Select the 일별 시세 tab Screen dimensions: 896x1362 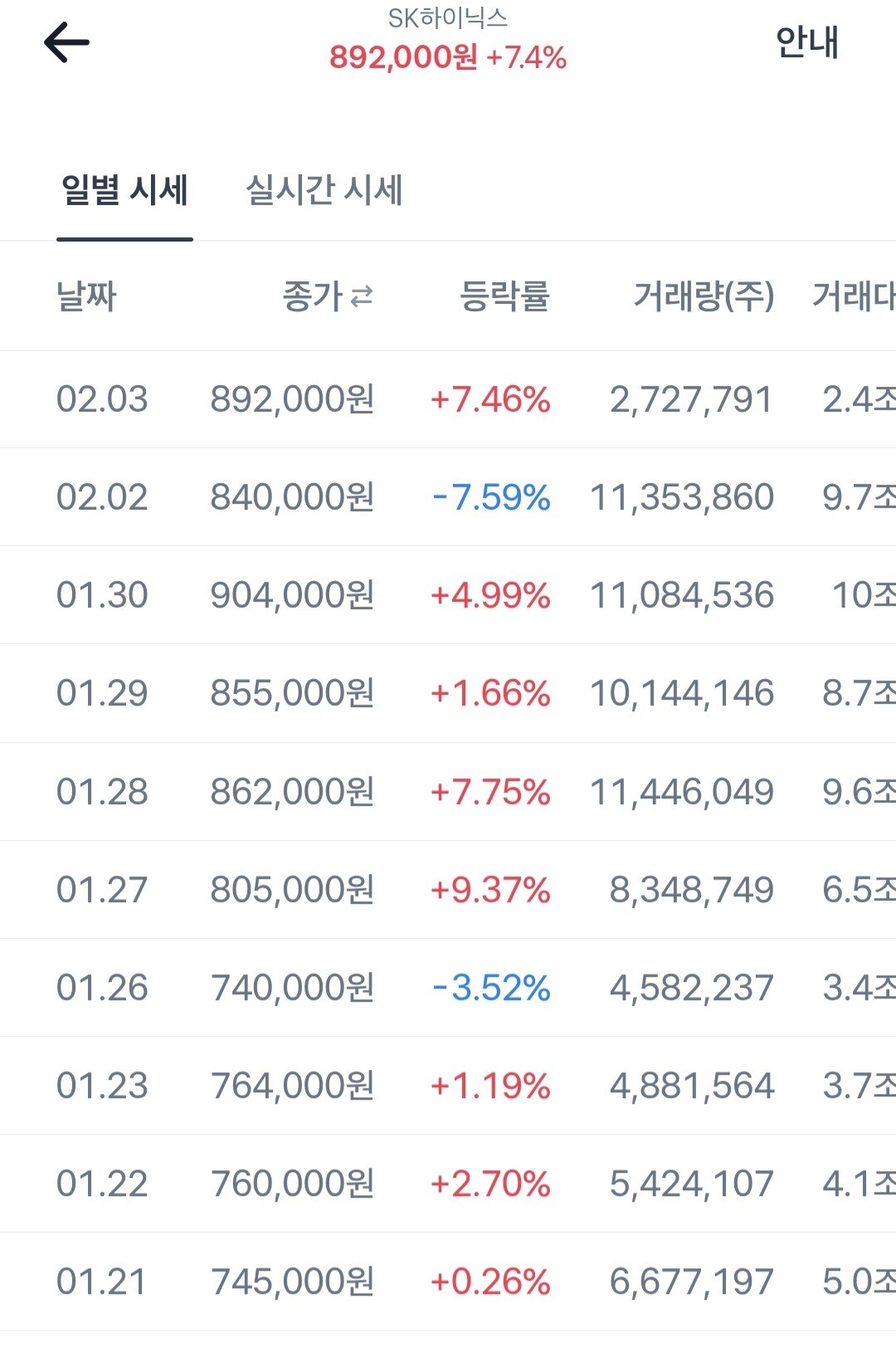click(x=125, y=190)
